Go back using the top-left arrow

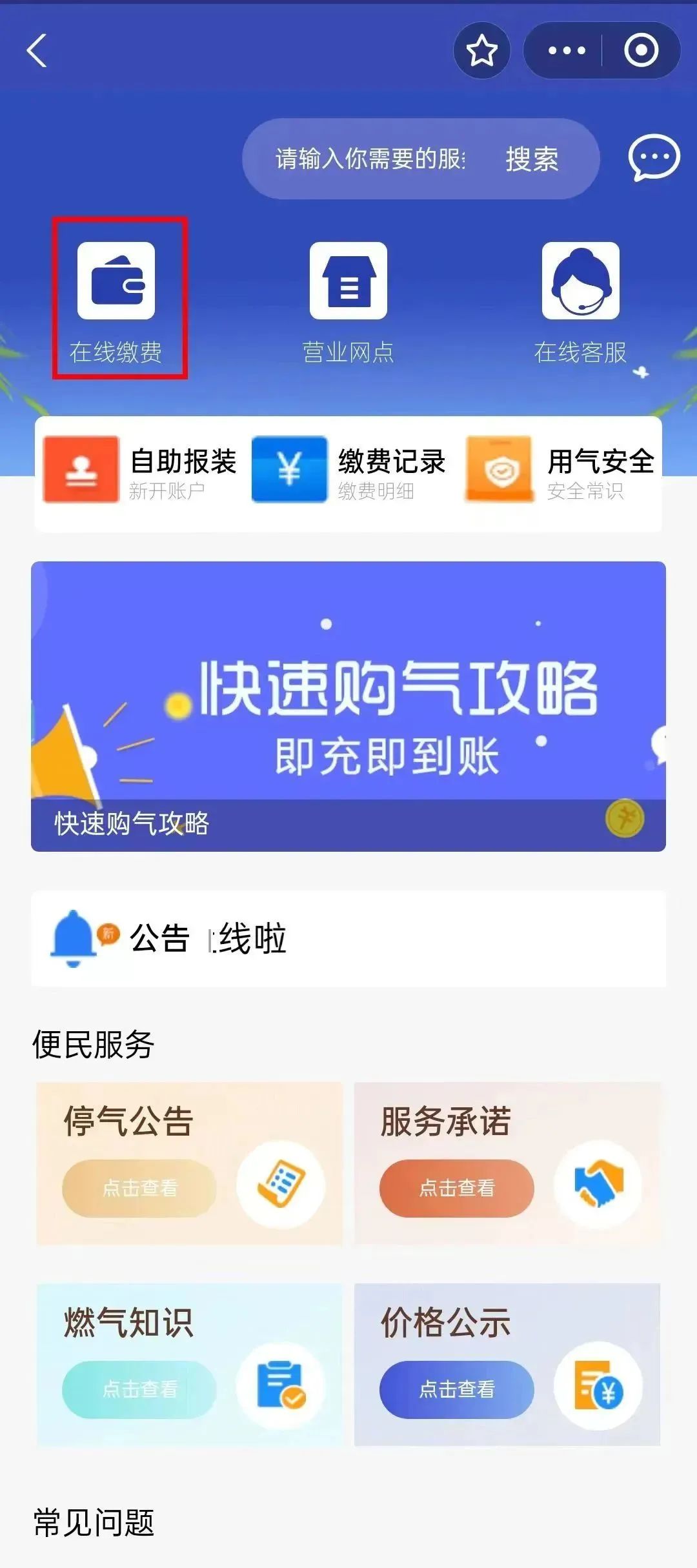(x=37, y=50)
